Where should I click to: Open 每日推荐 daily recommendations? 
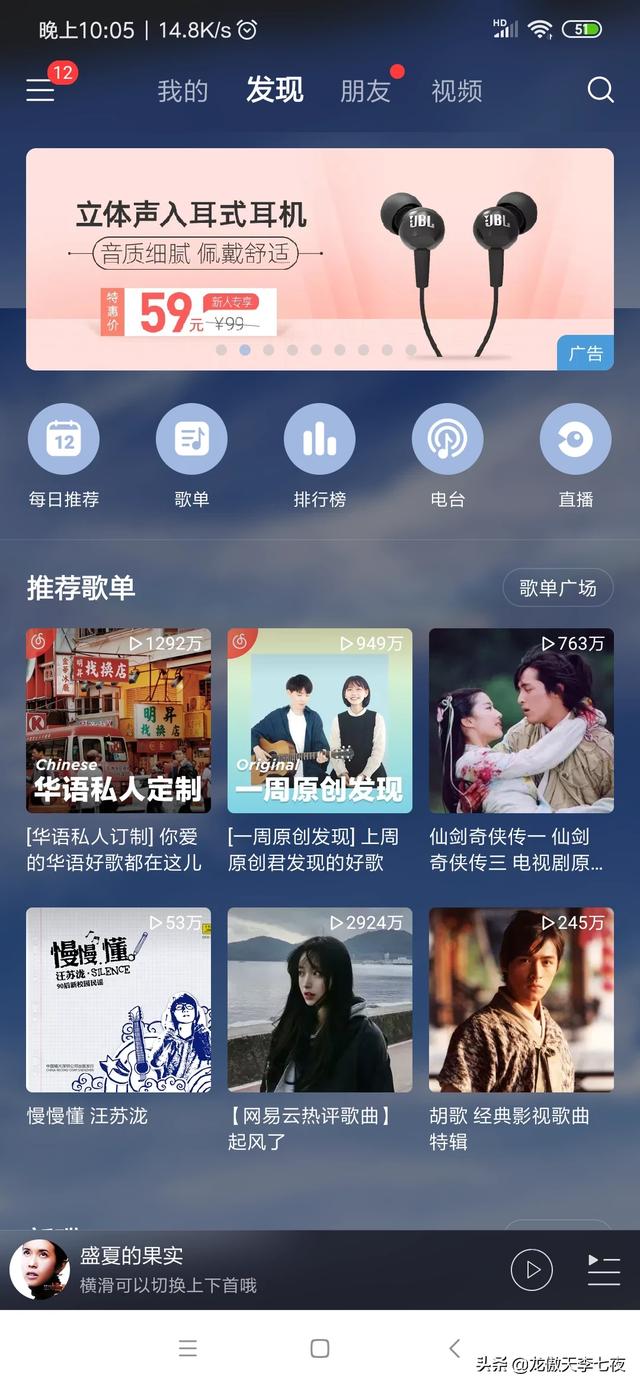63,439
